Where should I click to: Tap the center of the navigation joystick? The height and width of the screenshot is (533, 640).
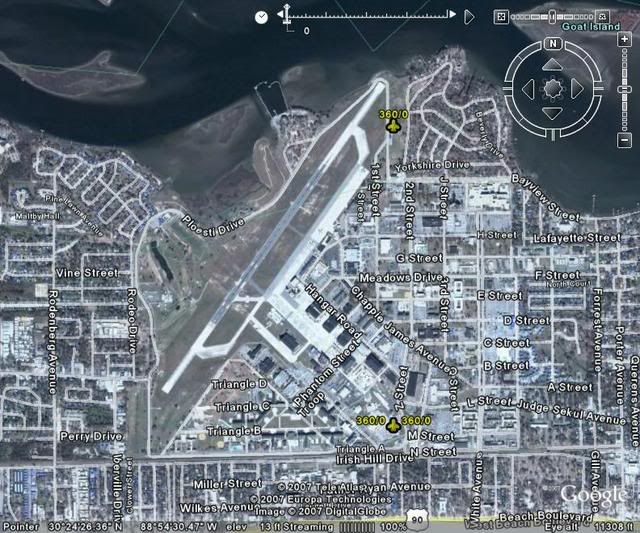(x=553, y=89)
